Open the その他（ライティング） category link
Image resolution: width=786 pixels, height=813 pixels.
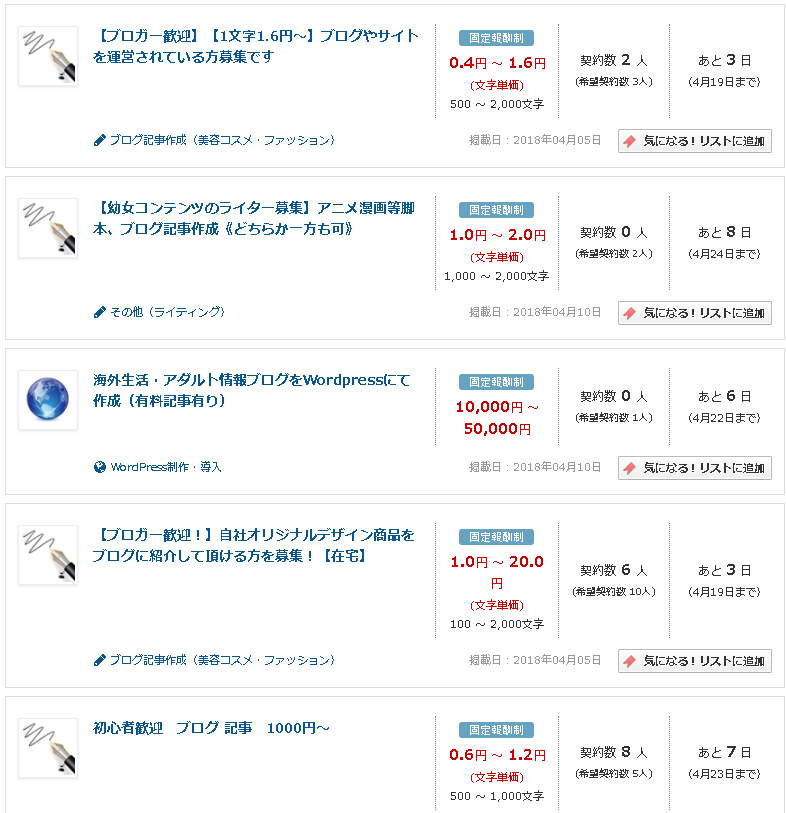pyautogui.click(x=166, y=312)
